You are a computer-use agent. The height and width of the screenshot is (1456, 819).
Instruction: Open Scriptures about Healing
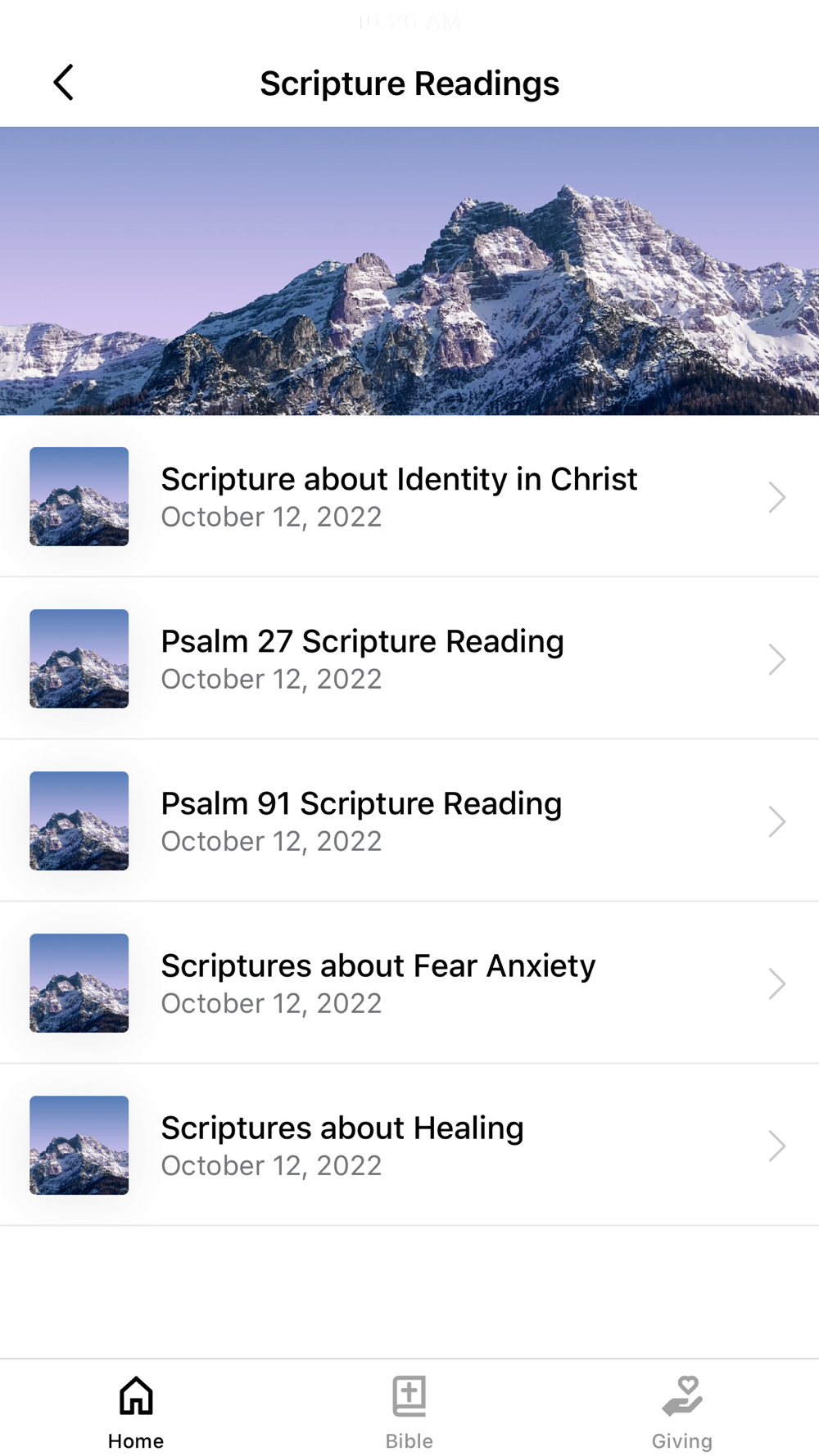point(408,1146)
